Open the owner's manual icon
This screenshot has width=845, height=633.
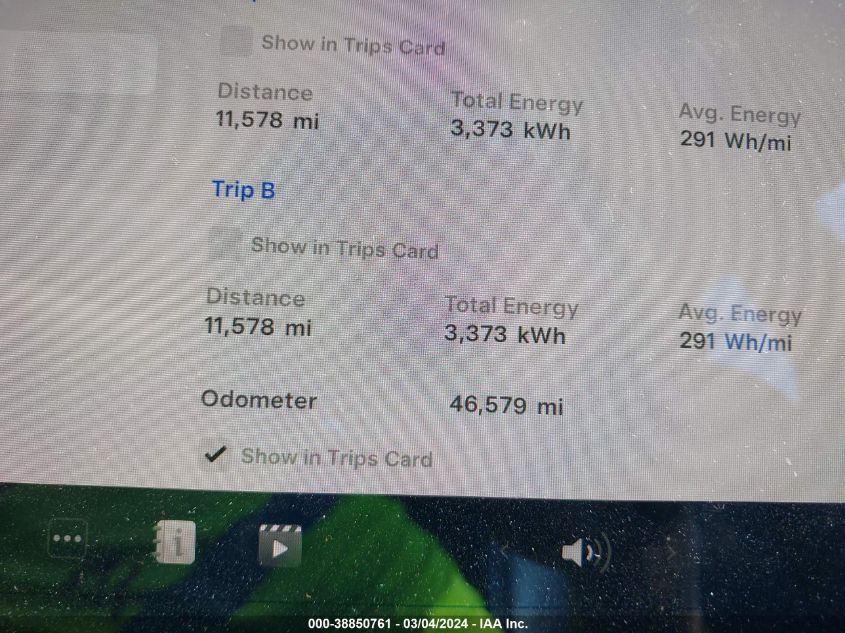(x=174, y=543)
